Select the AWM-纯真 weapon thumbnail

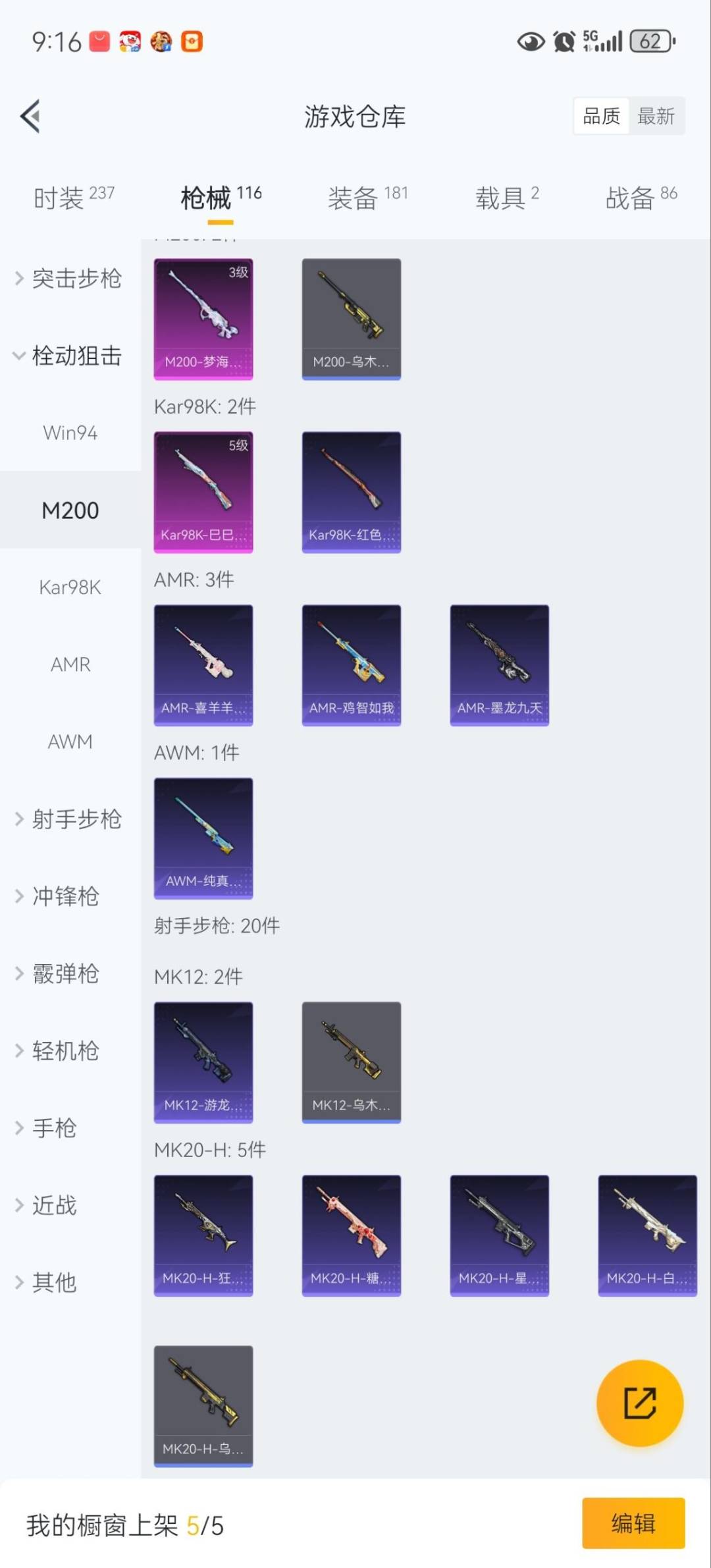(203, 836)
